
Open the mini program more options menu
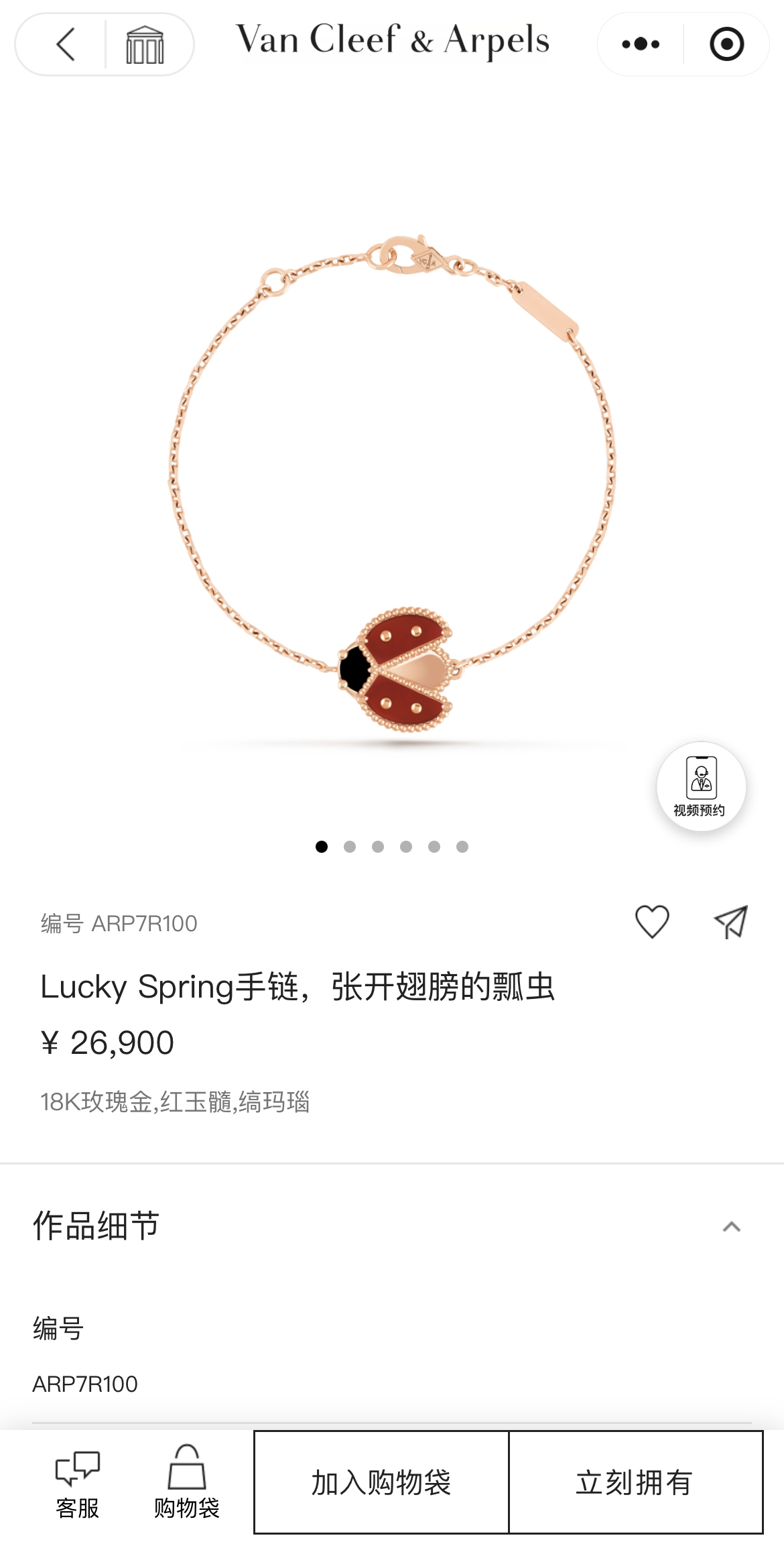tap(641, 44)
